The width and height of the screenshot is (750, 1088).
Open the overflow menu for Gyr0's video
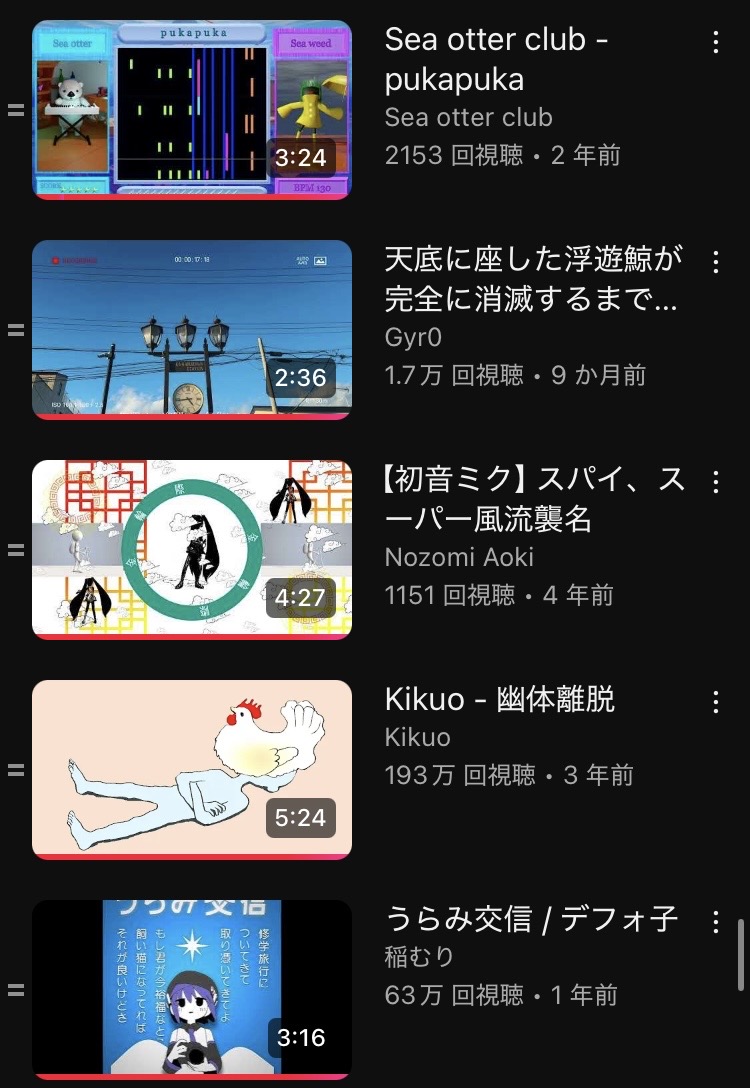(716, 262)
